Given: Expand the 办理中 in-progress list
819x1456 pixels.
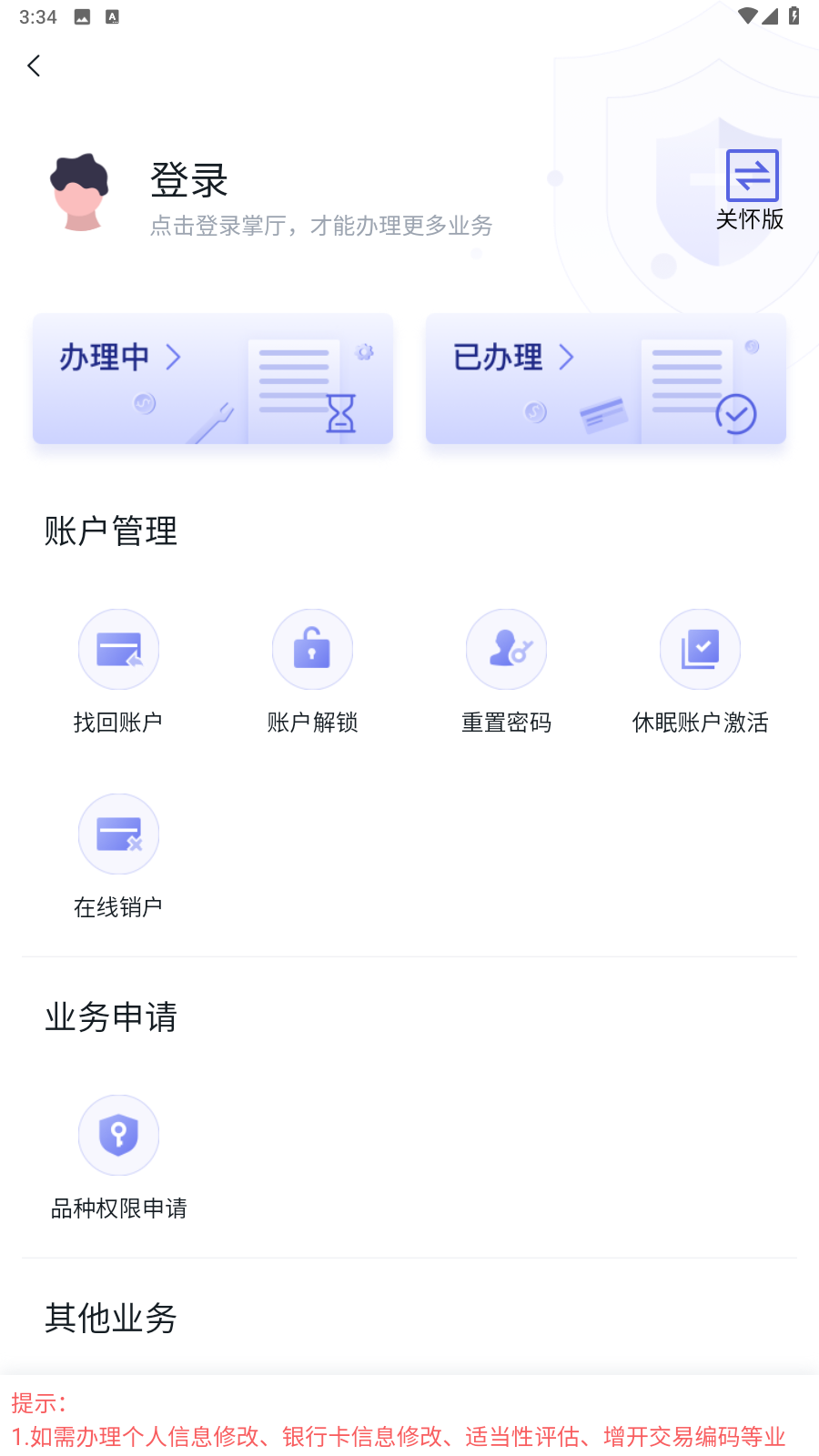Looking at the screenshot, I should pyautogui.click(x=212, y=379).
